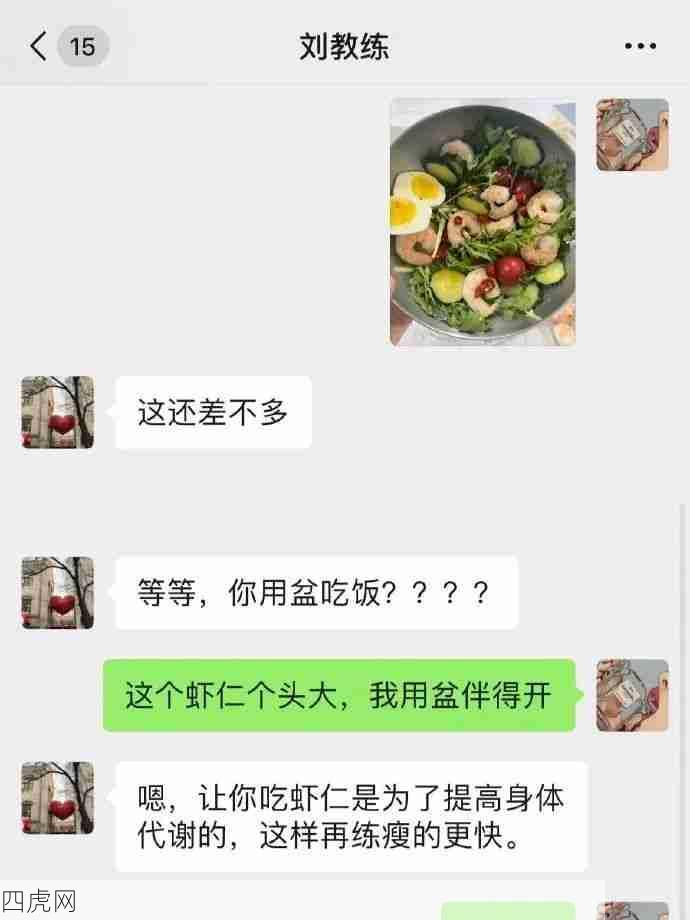Open the chat options three-dot menu
Viewport: 690px width, 920px height.
pyautogui.click(x=640, y=46)
